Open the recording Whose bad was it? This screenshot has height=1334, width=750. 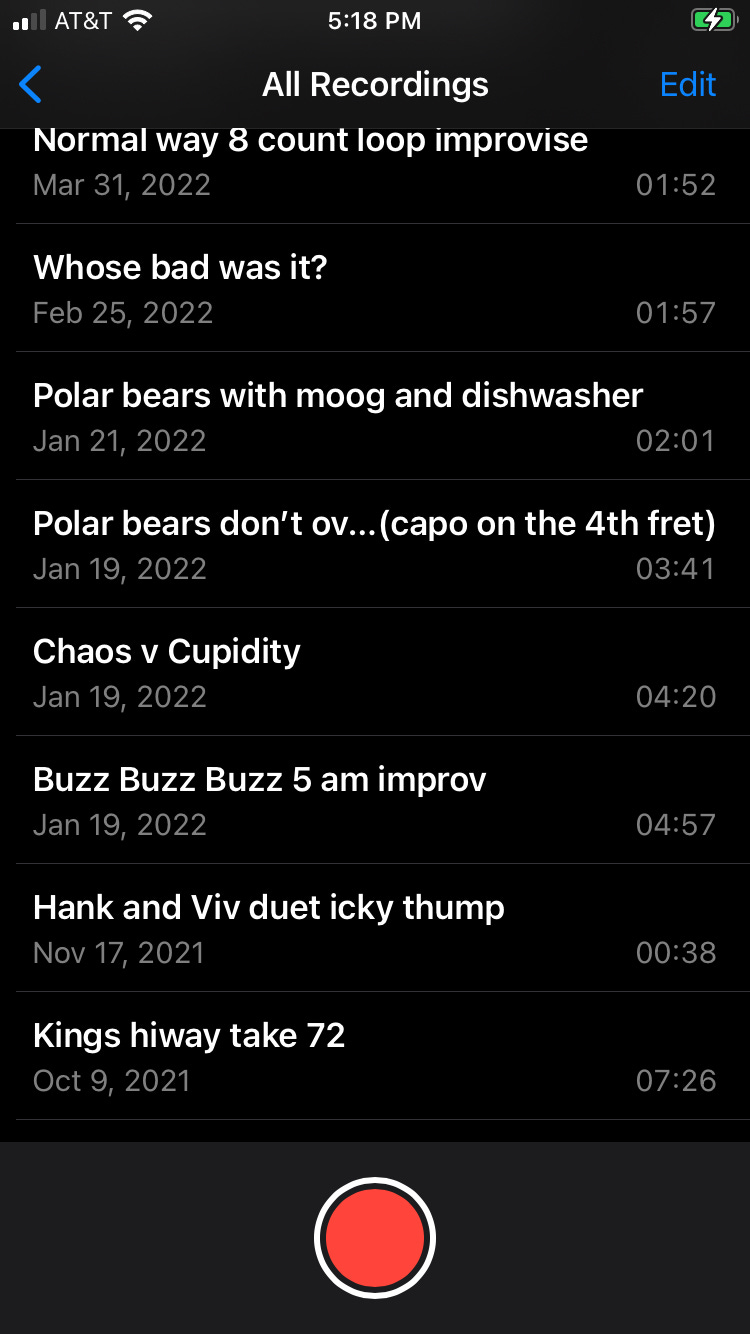tap(375, 288)
